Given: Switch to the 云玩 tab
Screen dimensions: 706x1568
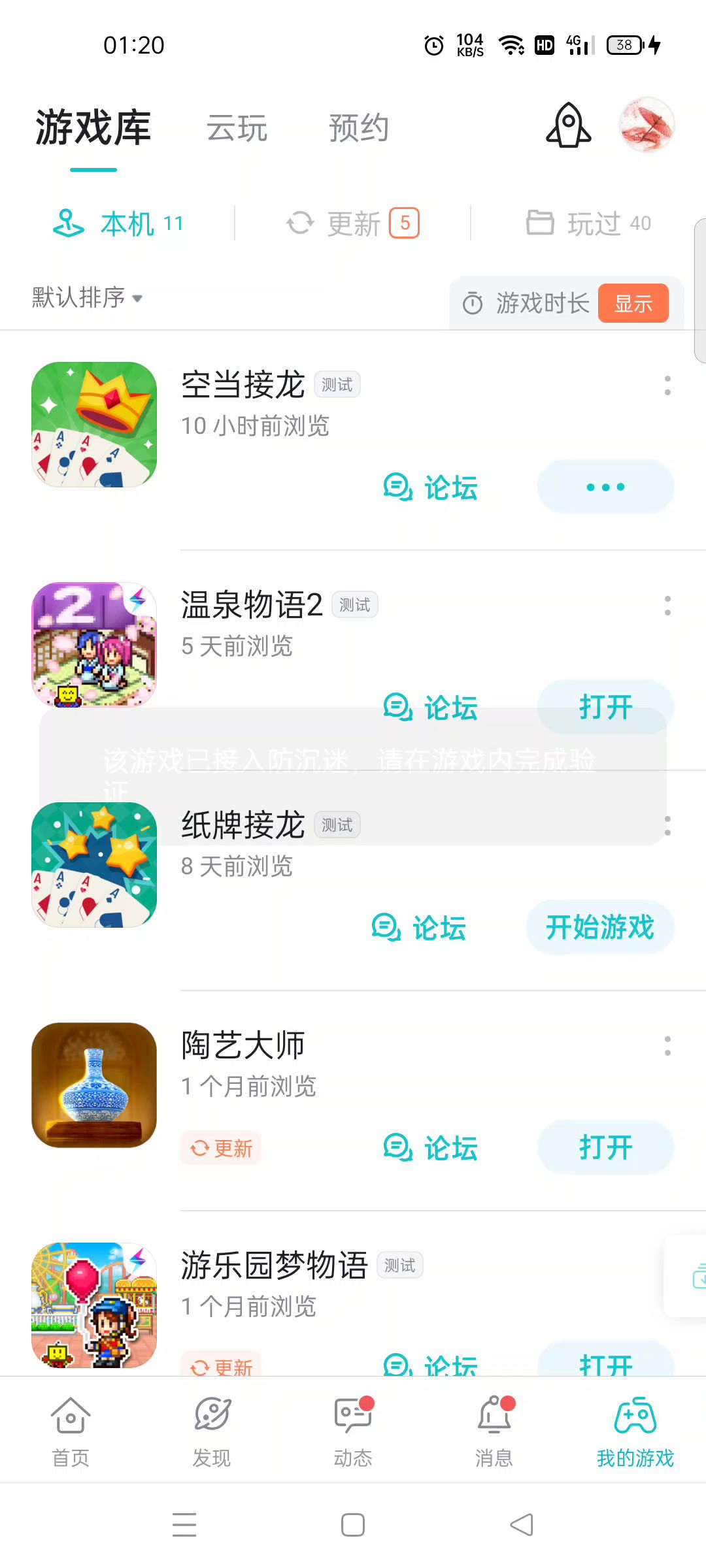Looking at the screenshot, I should point(237,128).
